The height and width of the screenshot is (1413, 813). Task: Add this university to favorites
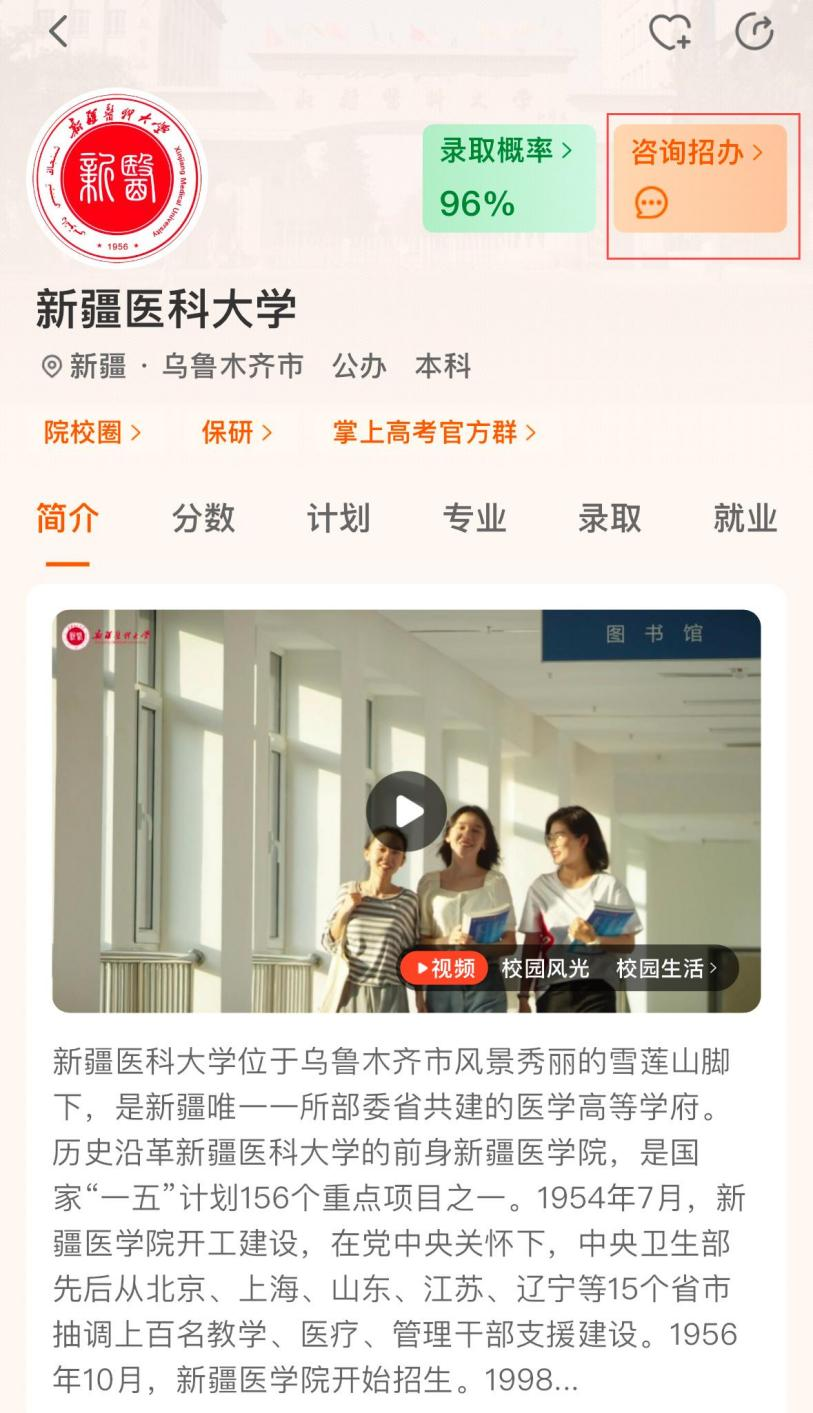coord(669,32)
